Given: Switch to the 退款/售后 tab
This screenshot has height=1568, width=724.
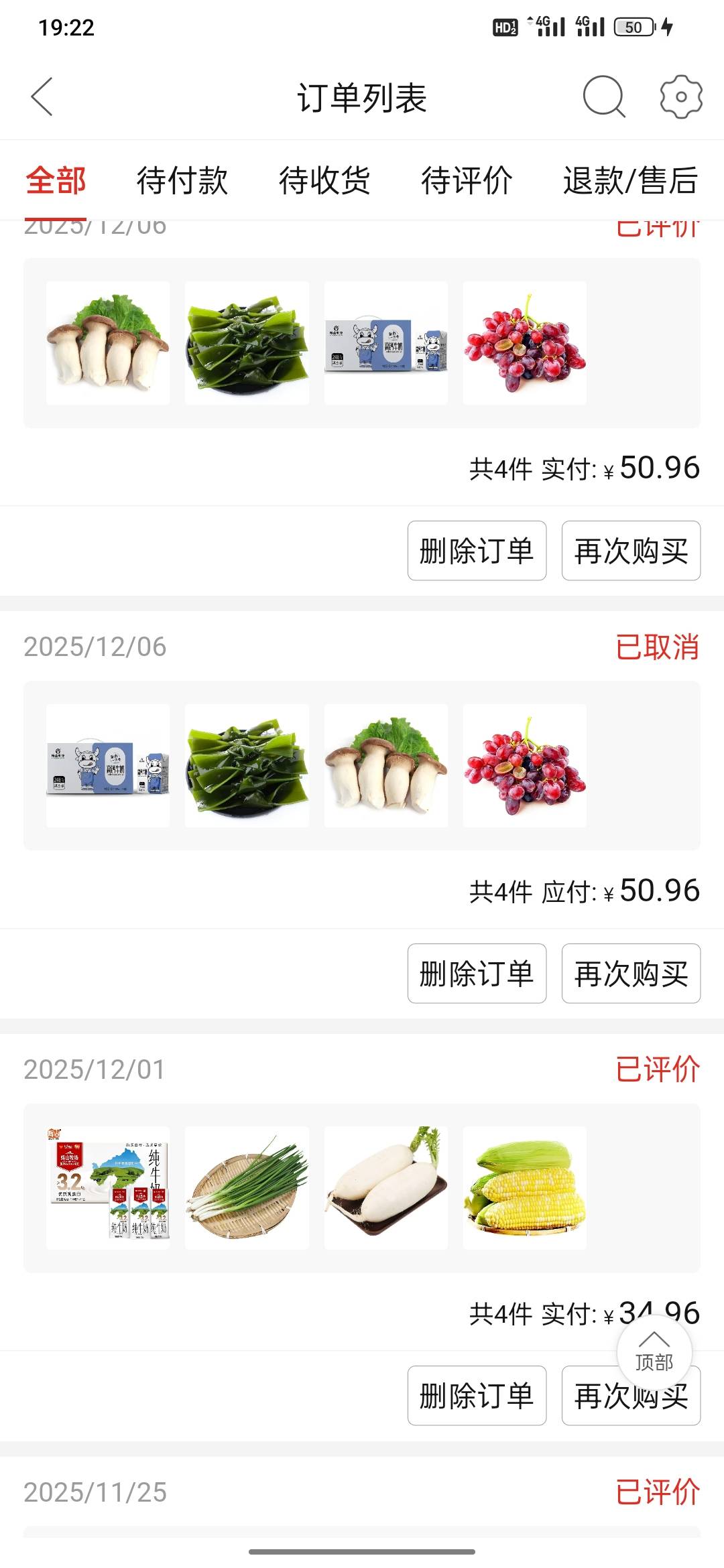Looking at the screenshot, I should (630, 180).
